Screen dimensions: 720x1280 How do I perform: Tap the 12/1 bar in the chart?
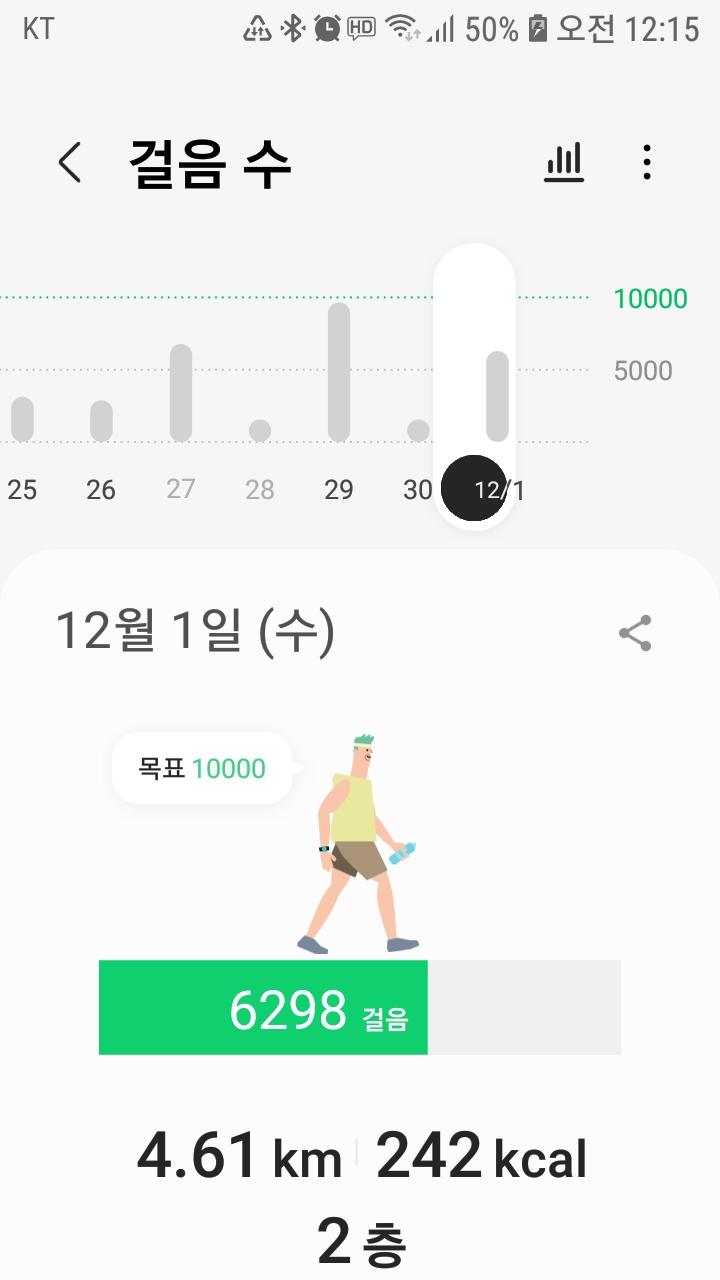(x=497, y=396)
